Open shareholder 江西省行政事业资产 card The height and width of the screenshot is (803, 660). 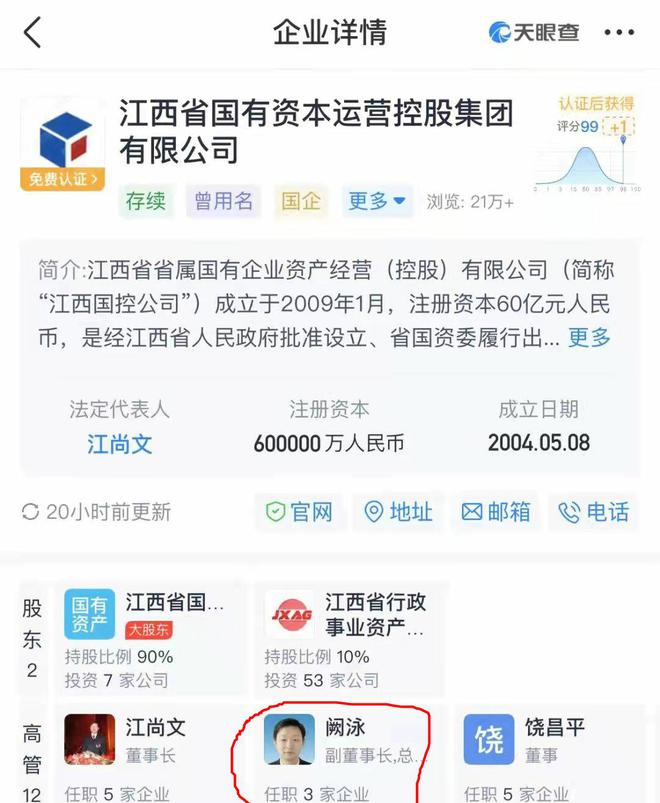pyautogui.click(x=346, y=640)
